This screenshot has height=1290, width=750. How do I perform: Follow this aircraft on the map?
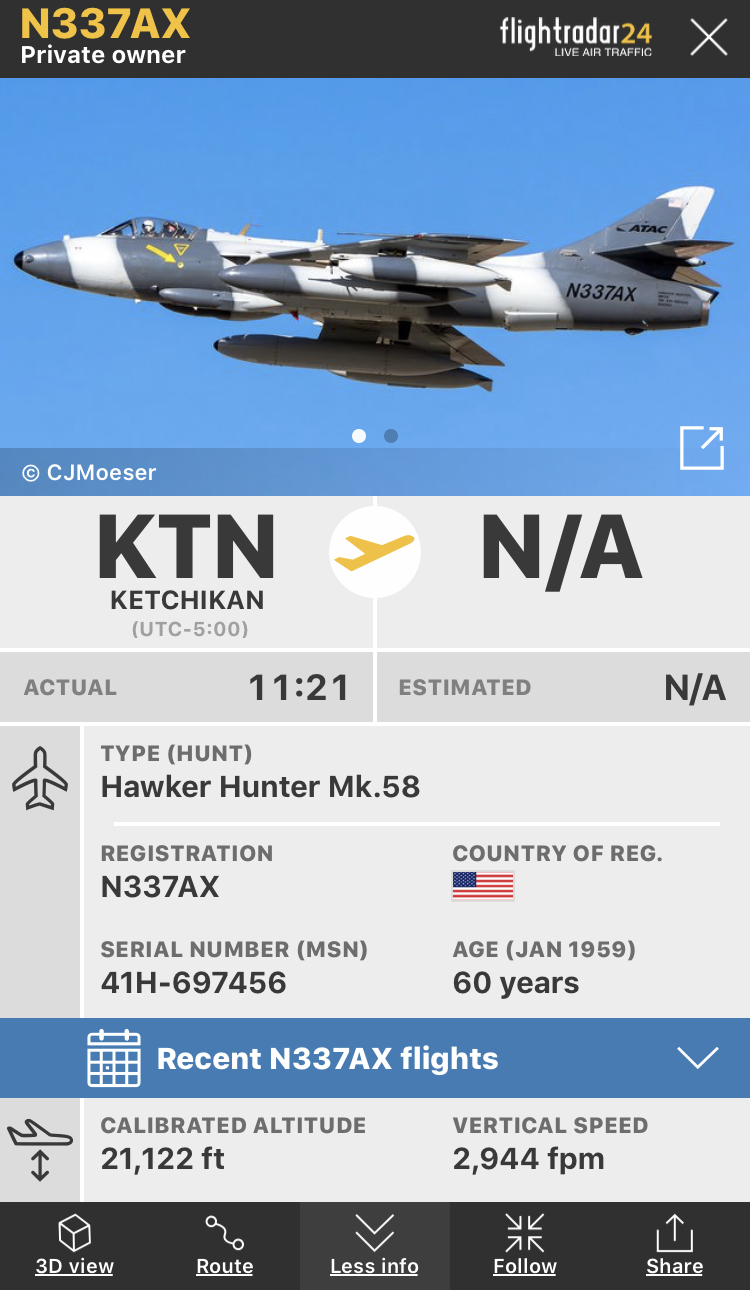pos(524,1246)
